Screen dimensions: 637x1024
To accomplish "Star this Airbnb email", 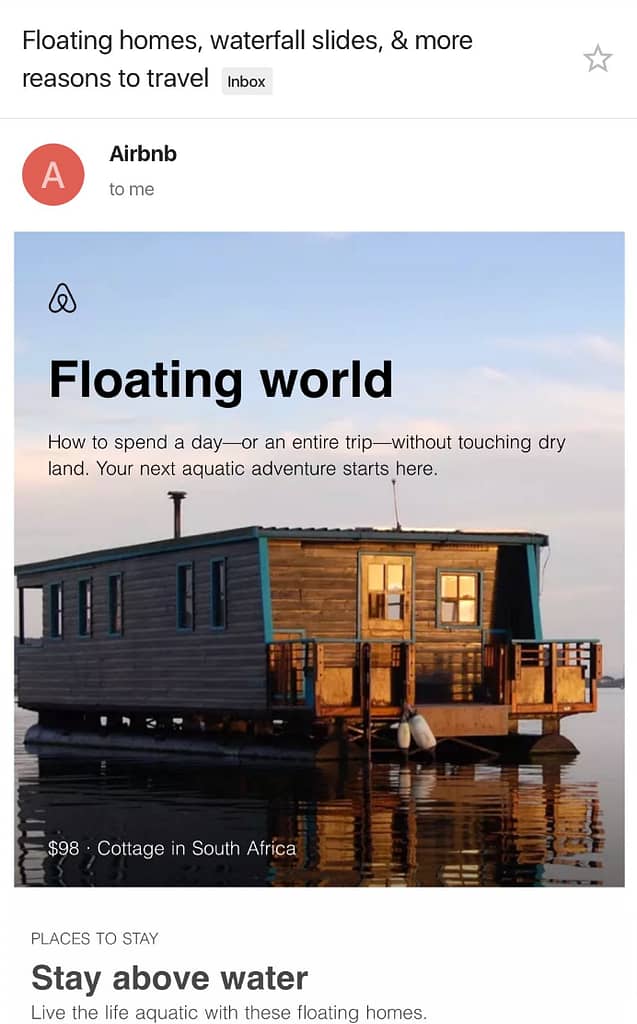I will (x=597, y=60).
